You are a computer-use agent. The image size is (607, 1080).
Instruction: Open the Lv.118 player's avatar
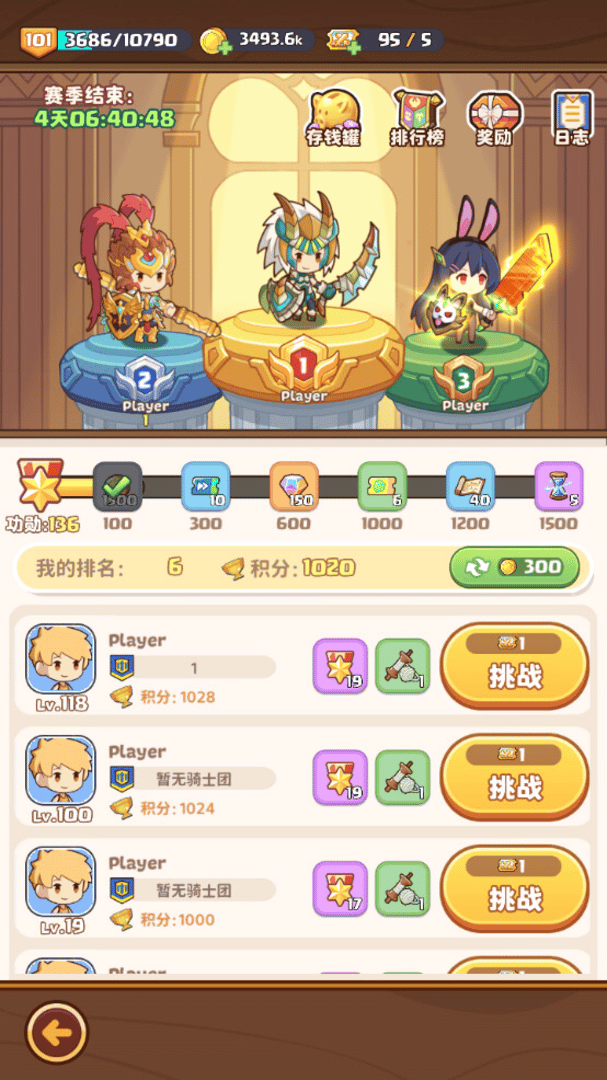point(60,660)
